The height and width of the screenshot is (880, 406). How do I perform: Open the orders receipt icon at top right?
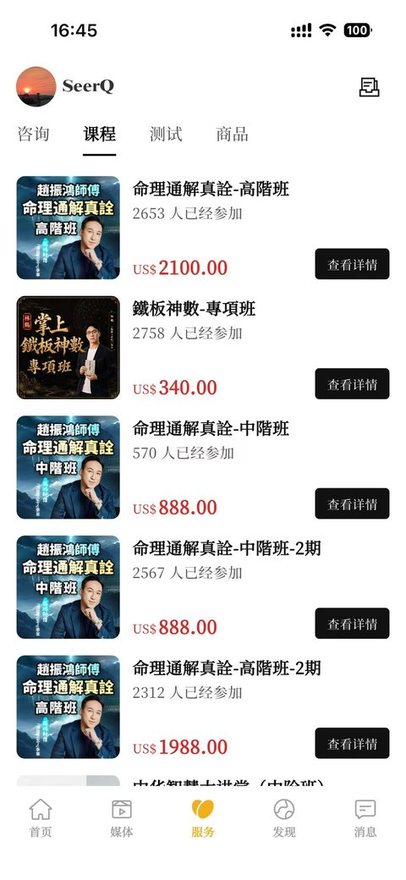point(369,87)
